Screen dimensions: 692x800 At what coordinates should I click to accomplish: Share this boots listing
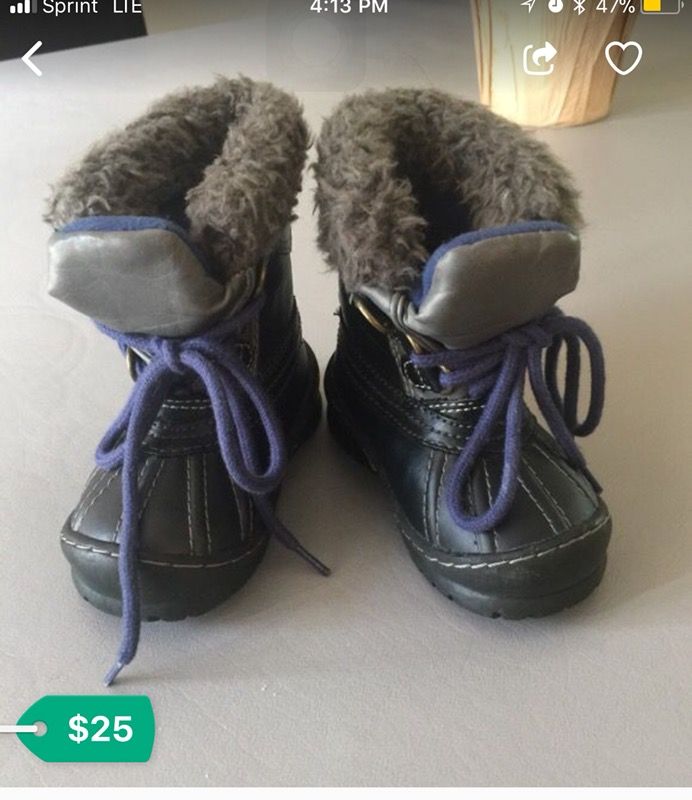tap(540, 59)
